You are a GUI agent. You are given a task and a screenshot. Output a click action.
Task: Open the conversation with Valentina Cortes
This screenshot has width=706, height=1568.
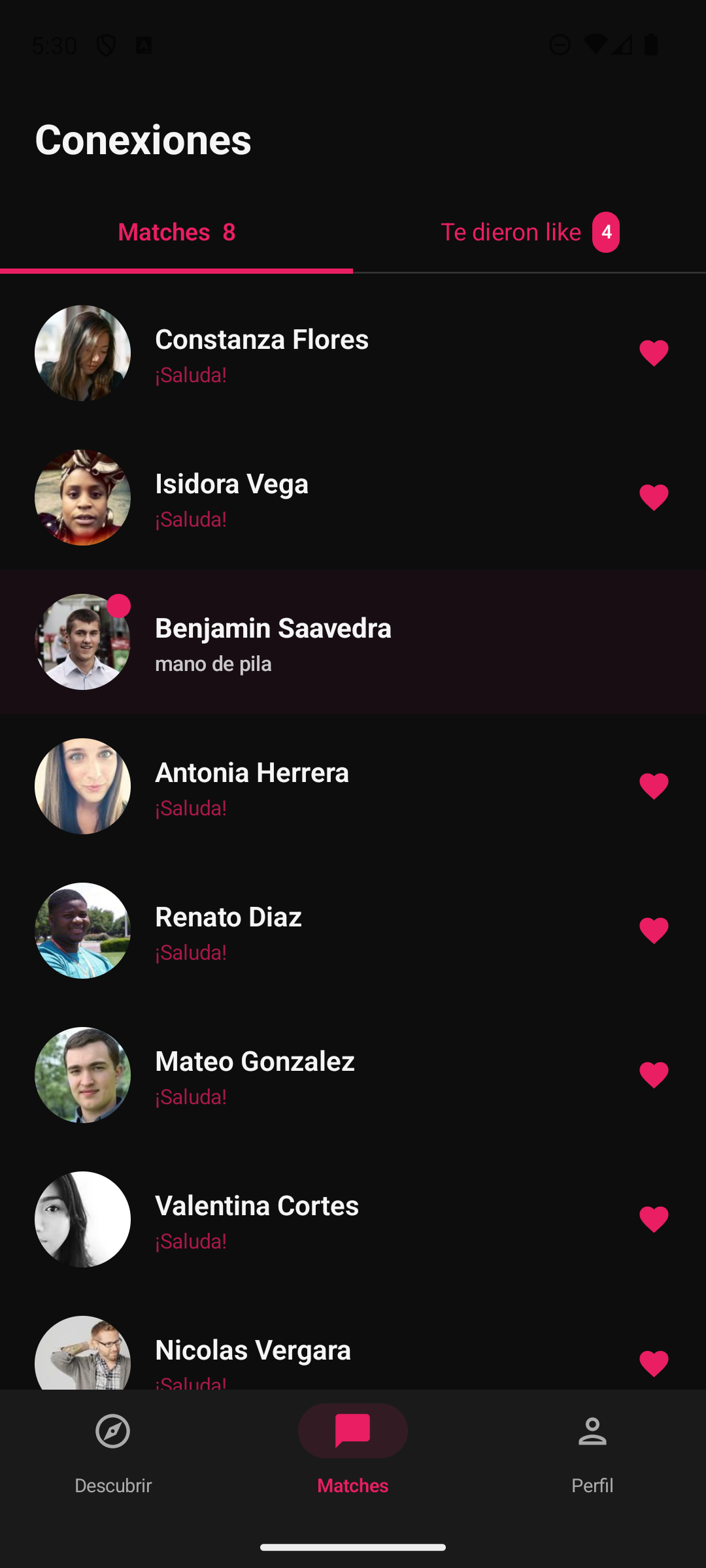coord(353,1219)
